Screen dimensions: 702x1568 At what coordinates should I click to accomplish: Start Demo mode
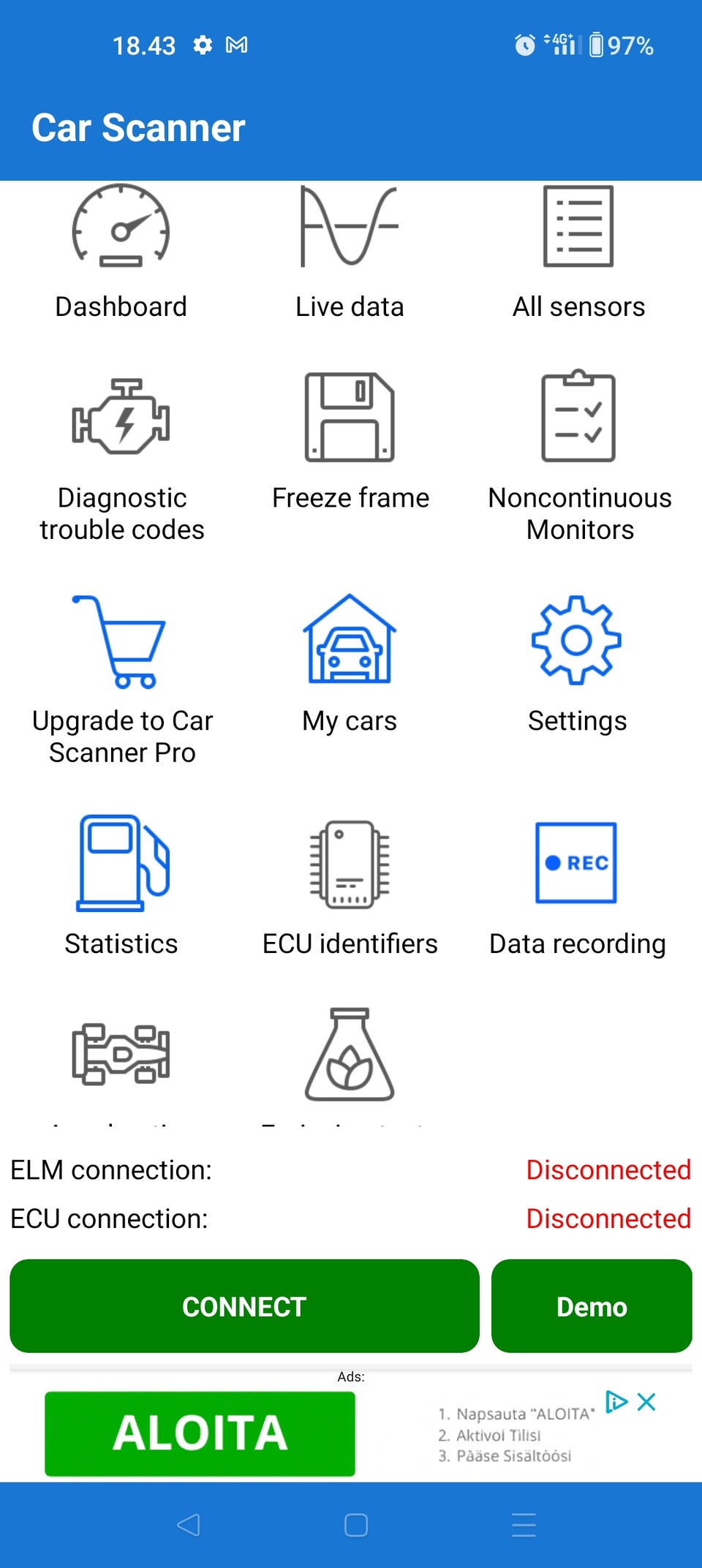click(x=592, y=1306)
